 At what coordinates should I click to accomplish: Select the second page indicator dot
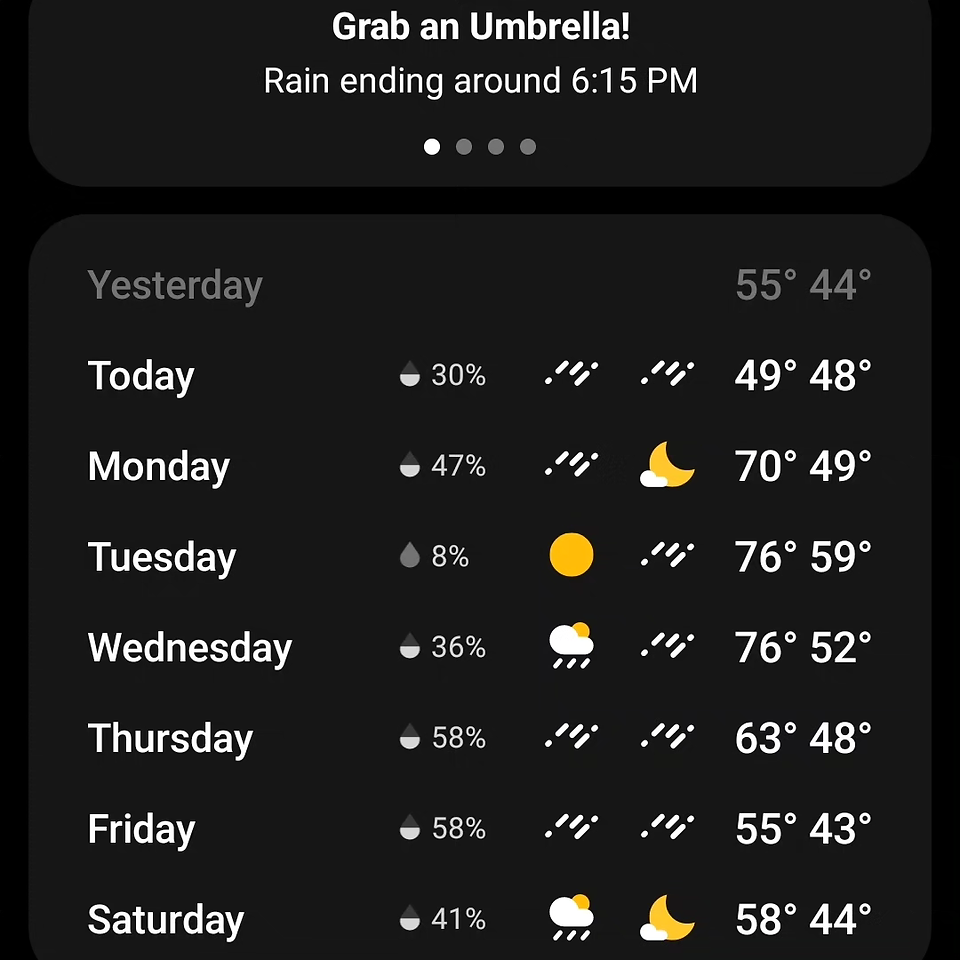pos(464,147)
